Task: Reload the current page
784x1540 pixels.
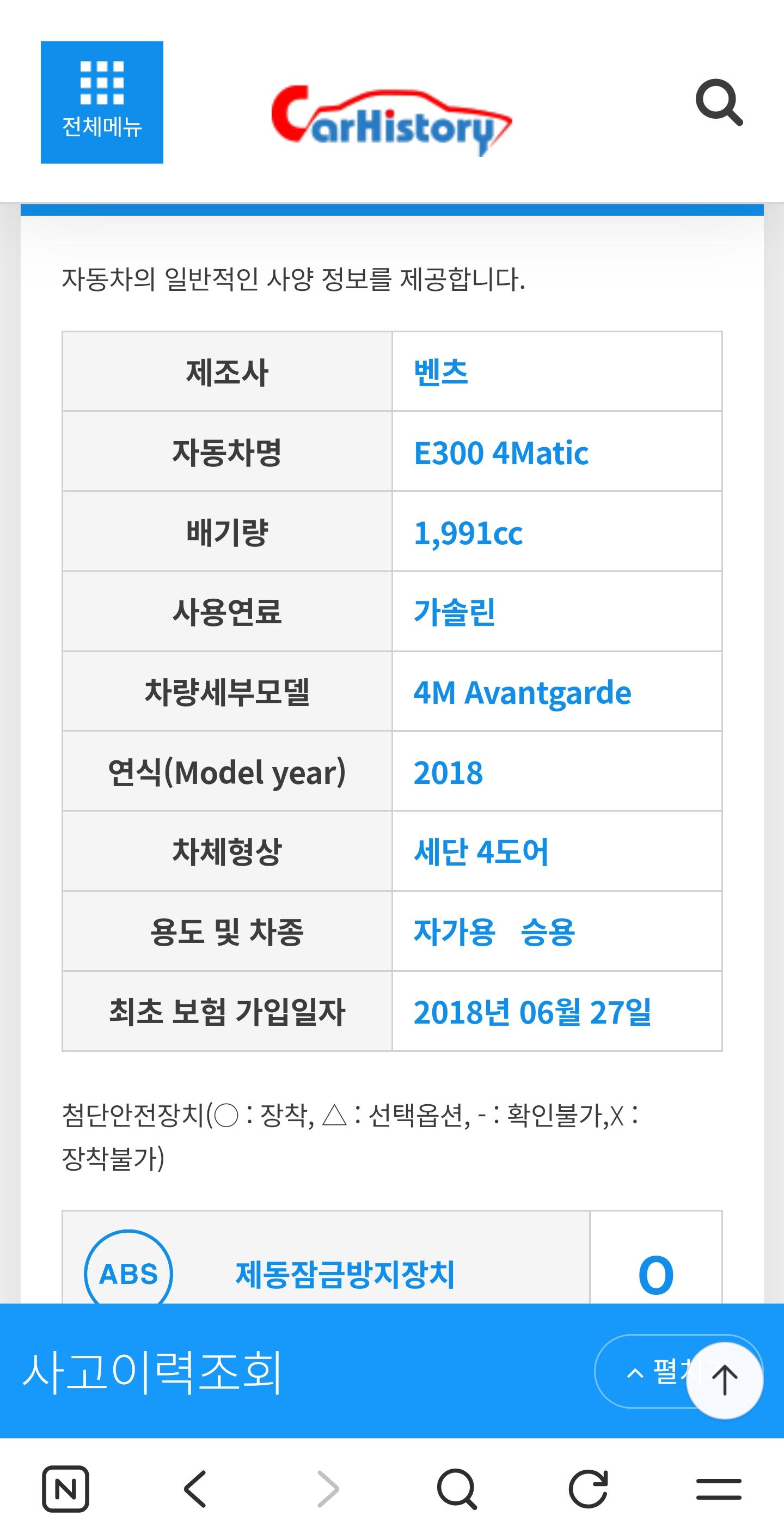Action: tap(588, 1488)
